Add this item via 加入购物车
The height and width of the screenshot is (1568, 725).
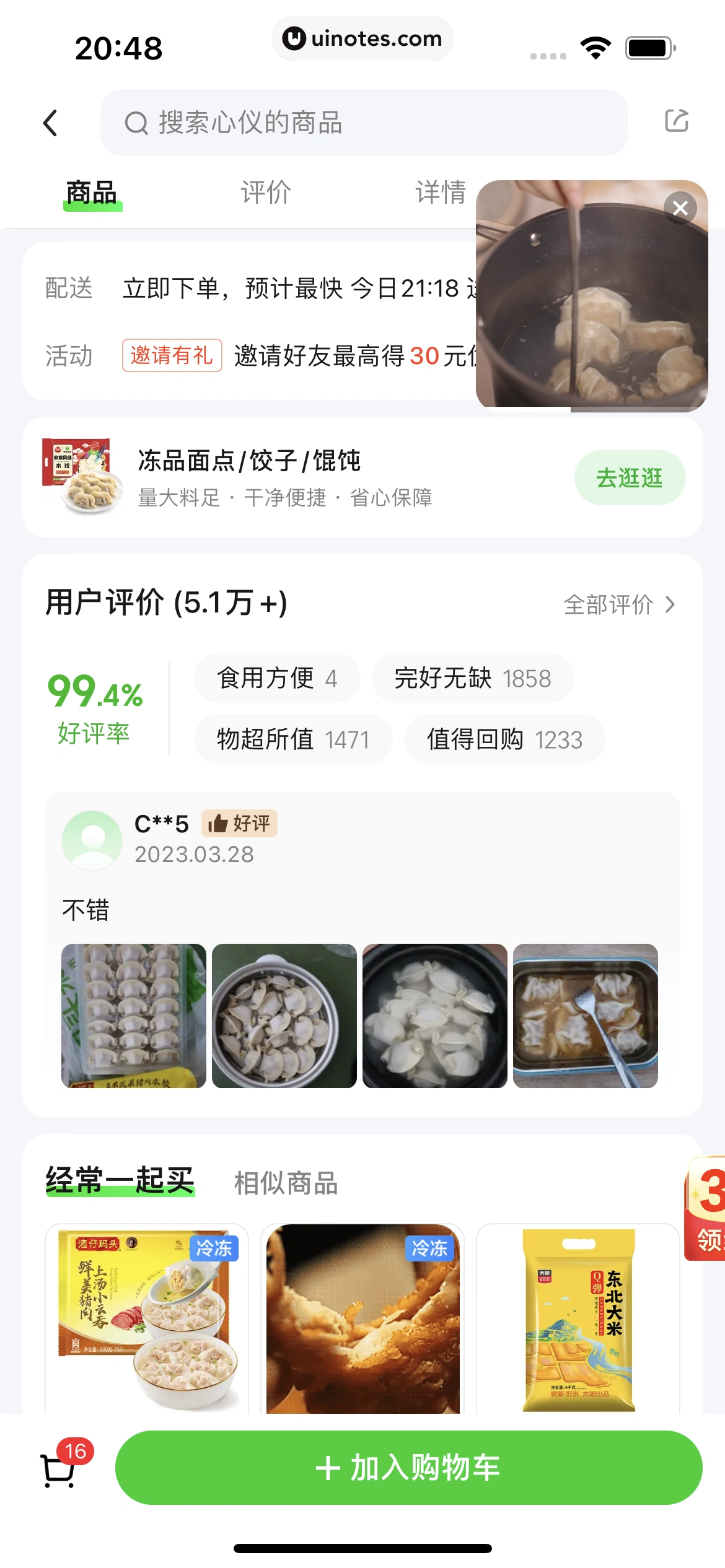click(408, 1468)
